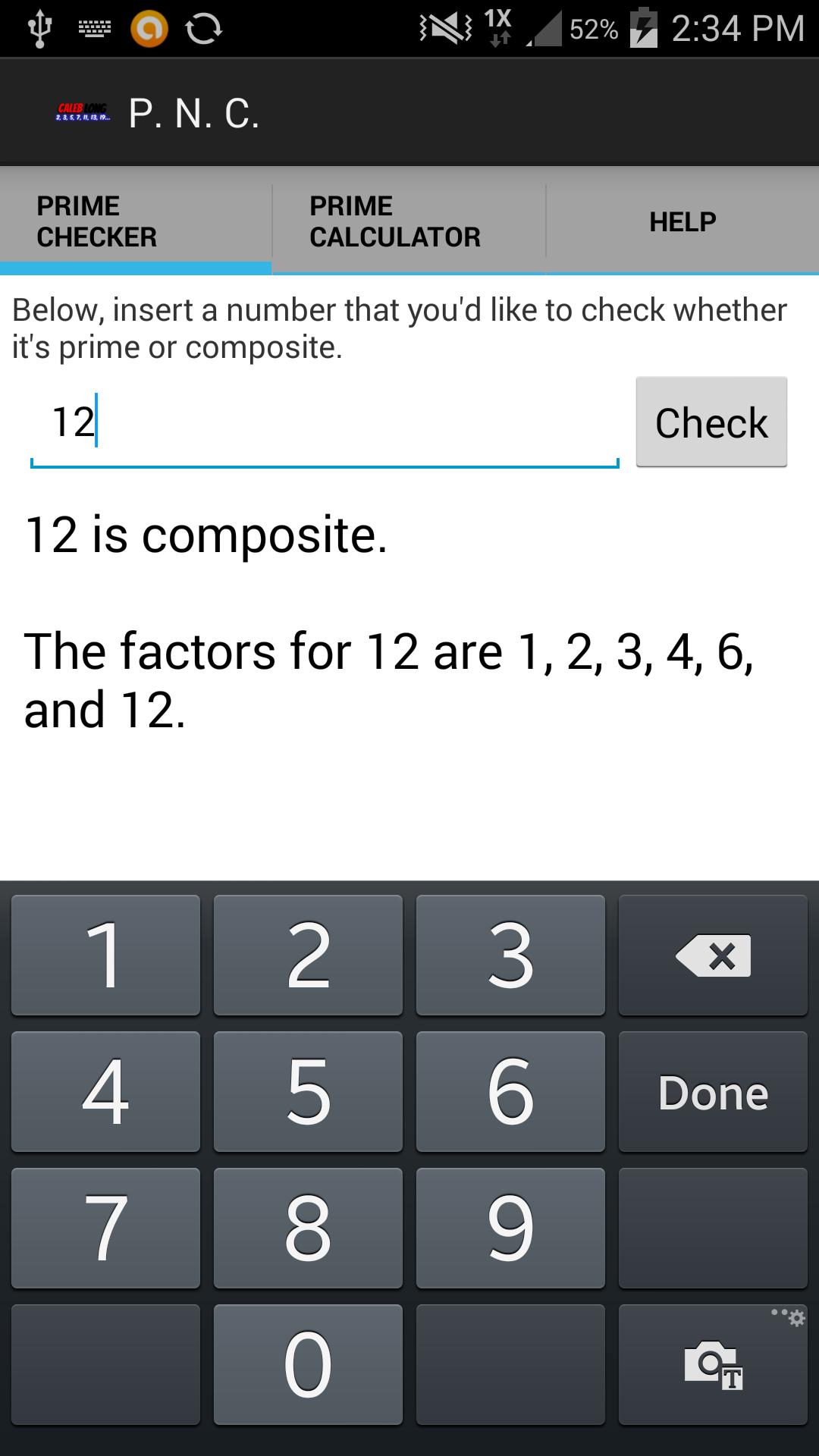Open the Help tab
The width and height of the screenshot is (819, 1456).
pyautogui.click(x=681, y=221)
